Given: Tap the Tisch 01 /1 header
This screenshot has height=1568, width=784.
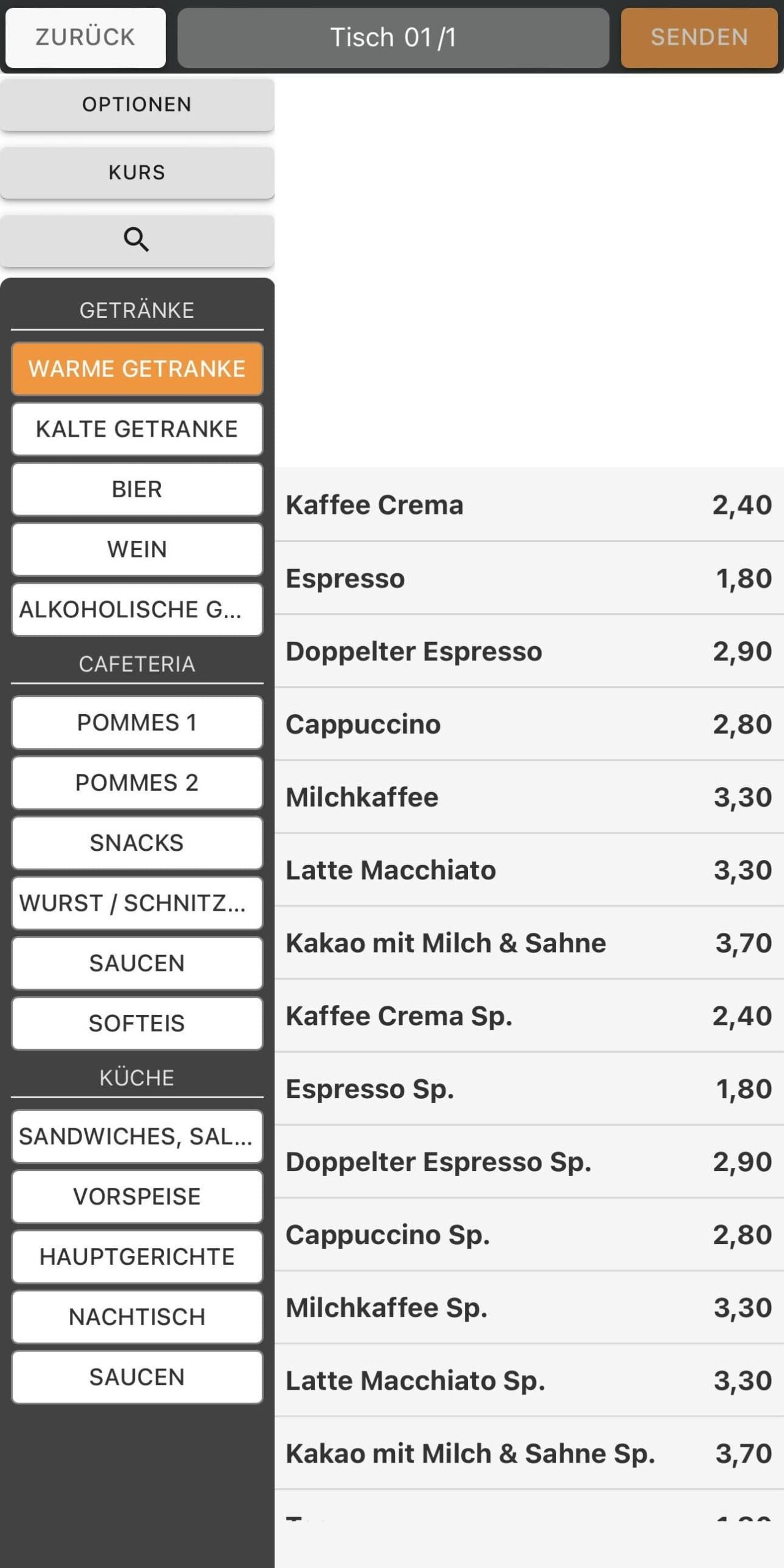Looking at the screenshot, I should [x=393, y=37].
